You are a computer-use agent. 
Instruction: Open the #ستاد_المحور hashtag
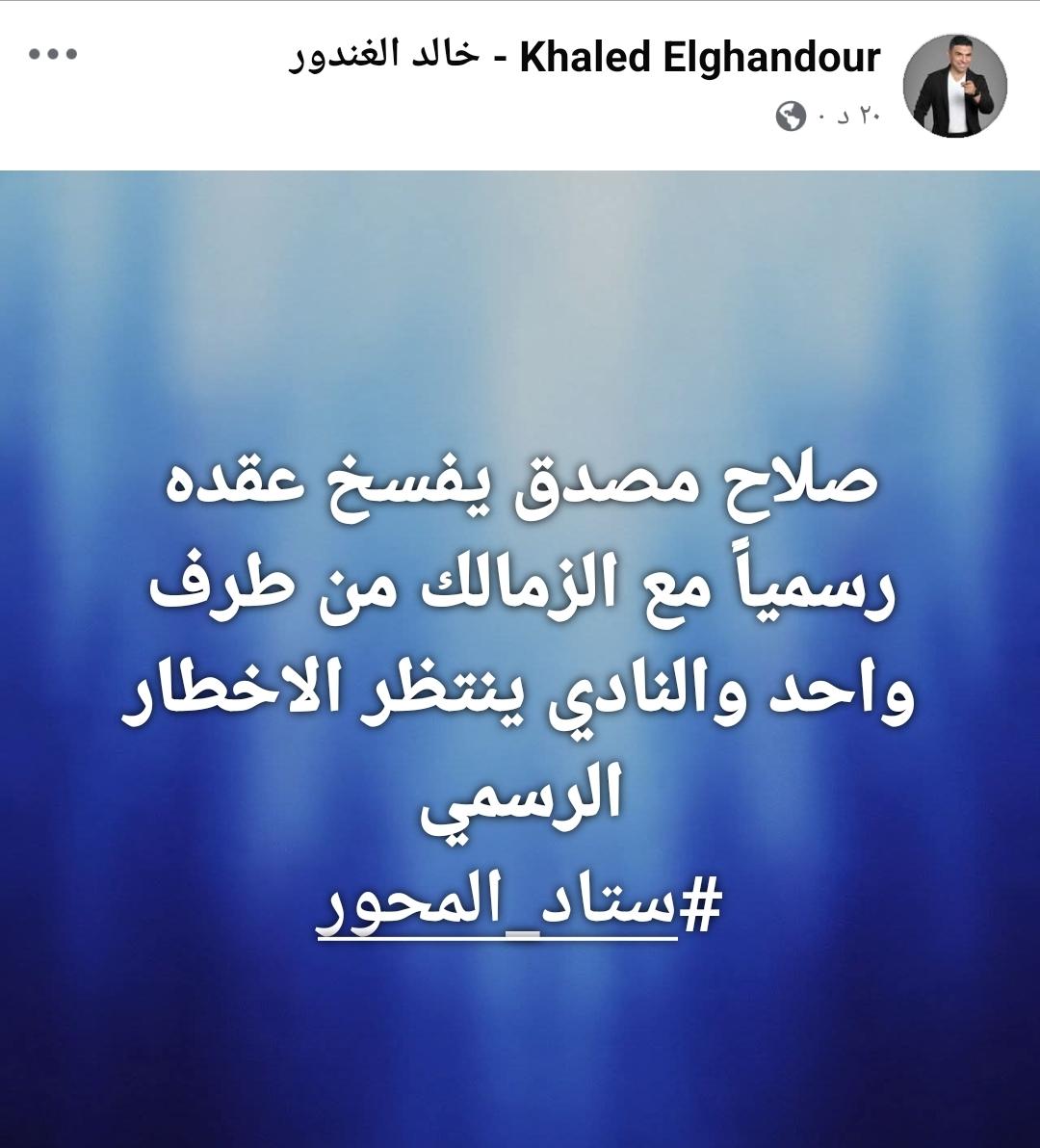click(518, 907)
